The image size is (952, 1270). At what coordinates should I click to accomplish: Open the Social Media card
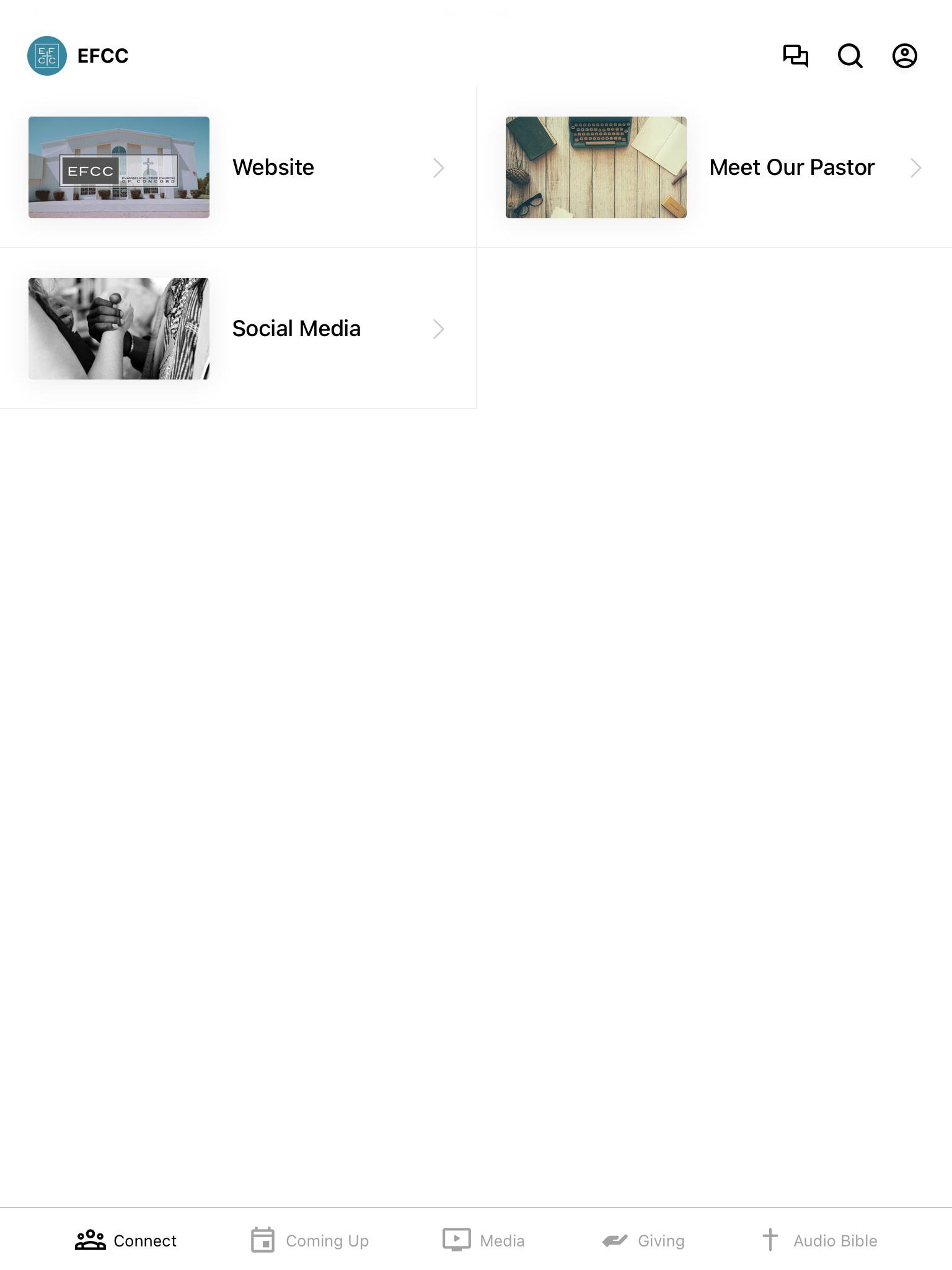coord(238,329)
